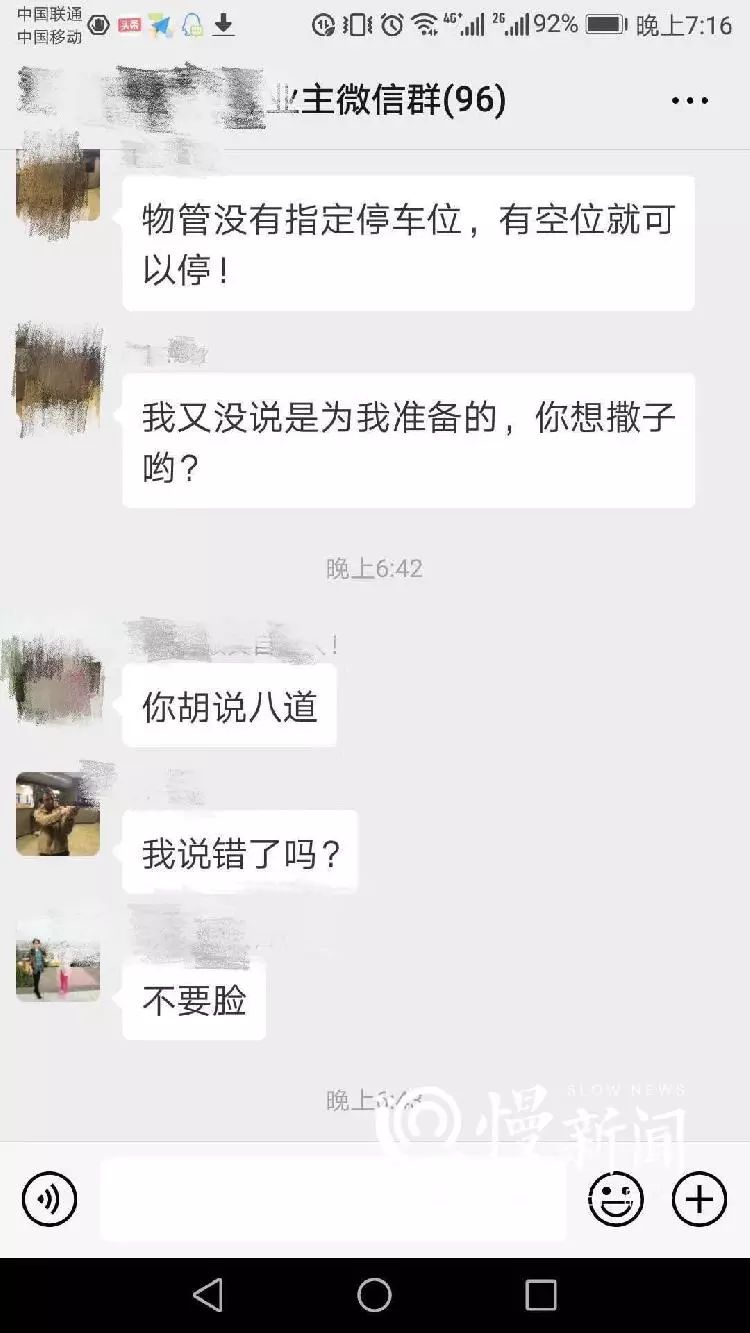Go to the home screen via the circle button
This screenshot has width=750, height=1333.
pyautogui.click(x=375, y=1295)
